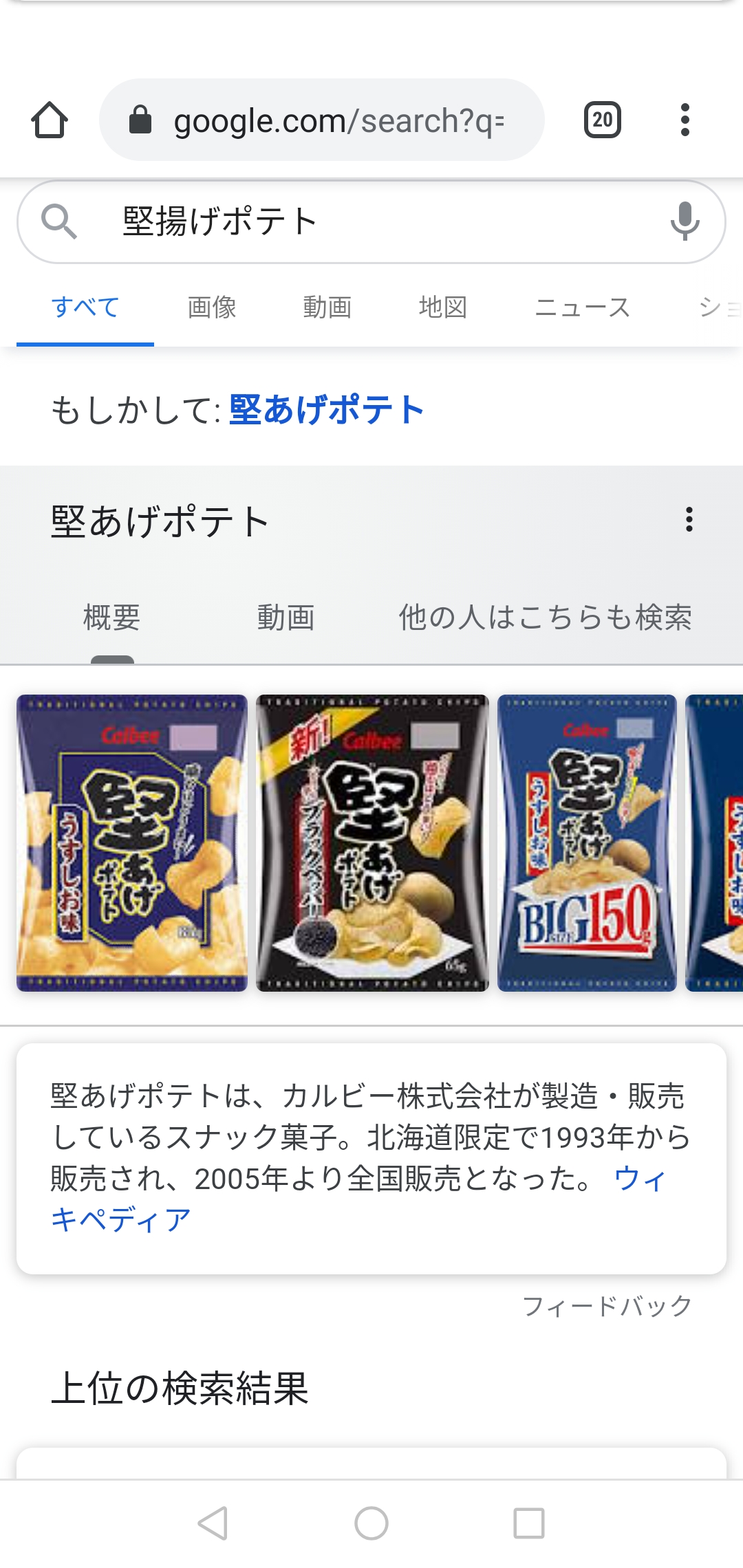The height and width of the screenshot is (1568, 743).
Task: Start voice search with the microphone
Action: [685, 221]
